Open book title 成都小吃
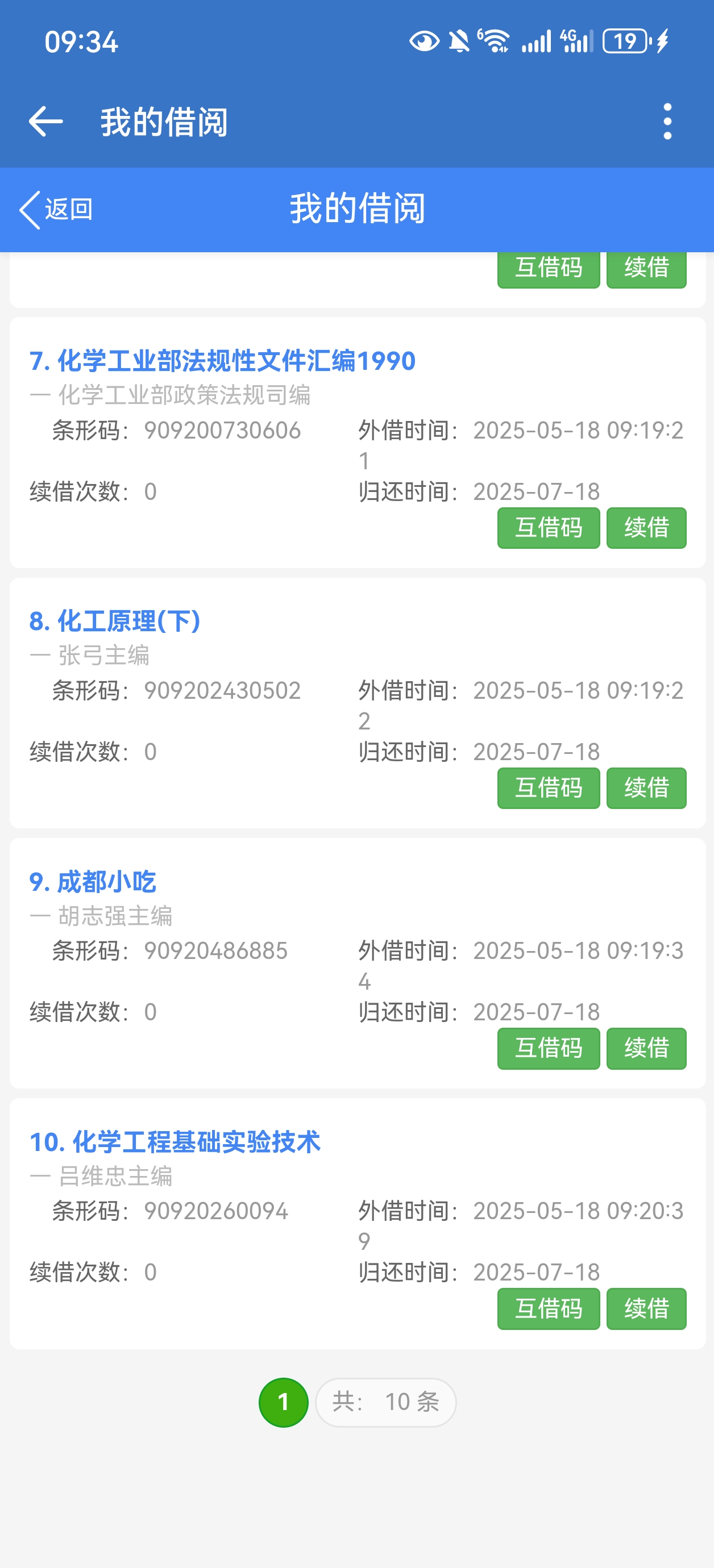 [93, 882]
